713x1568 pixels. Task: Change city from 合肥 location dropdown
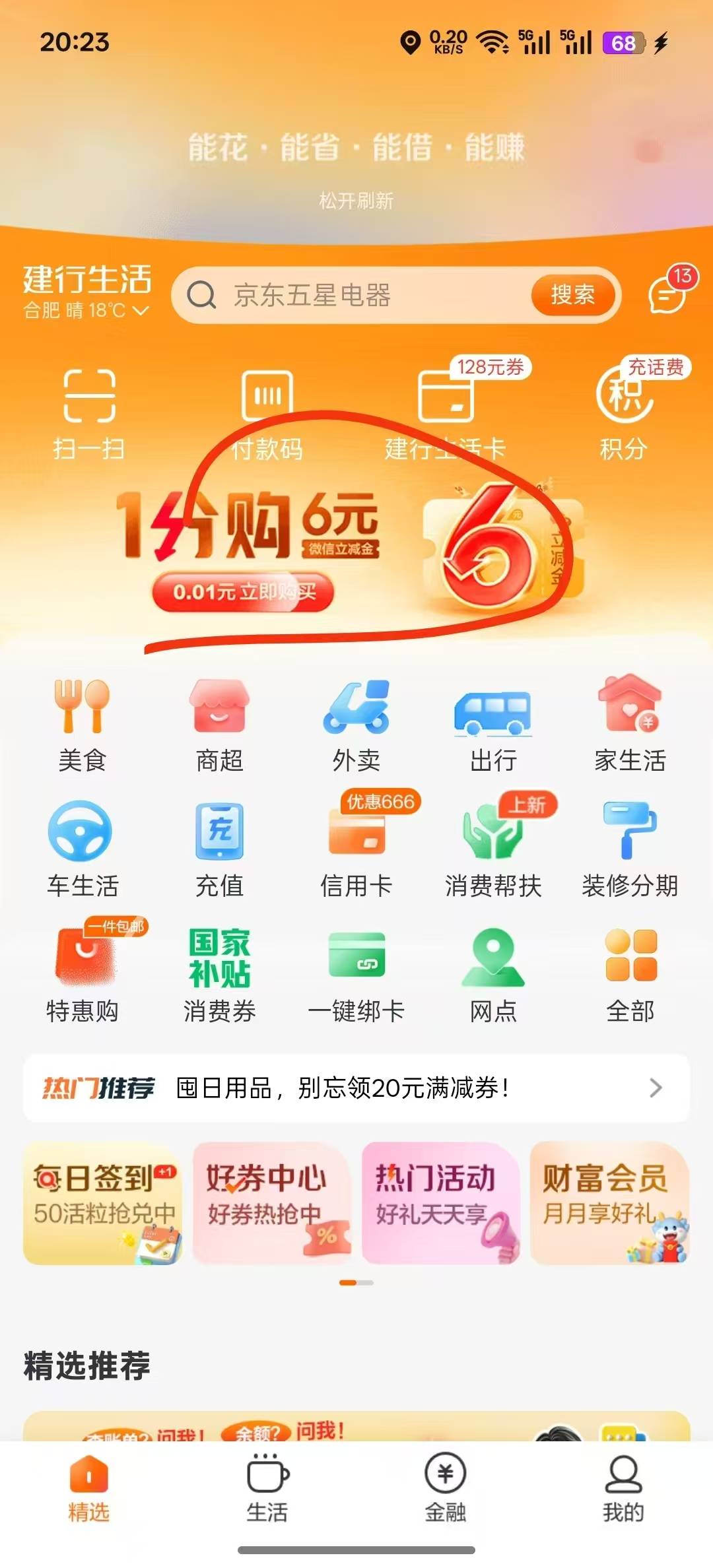coord(86,310)
